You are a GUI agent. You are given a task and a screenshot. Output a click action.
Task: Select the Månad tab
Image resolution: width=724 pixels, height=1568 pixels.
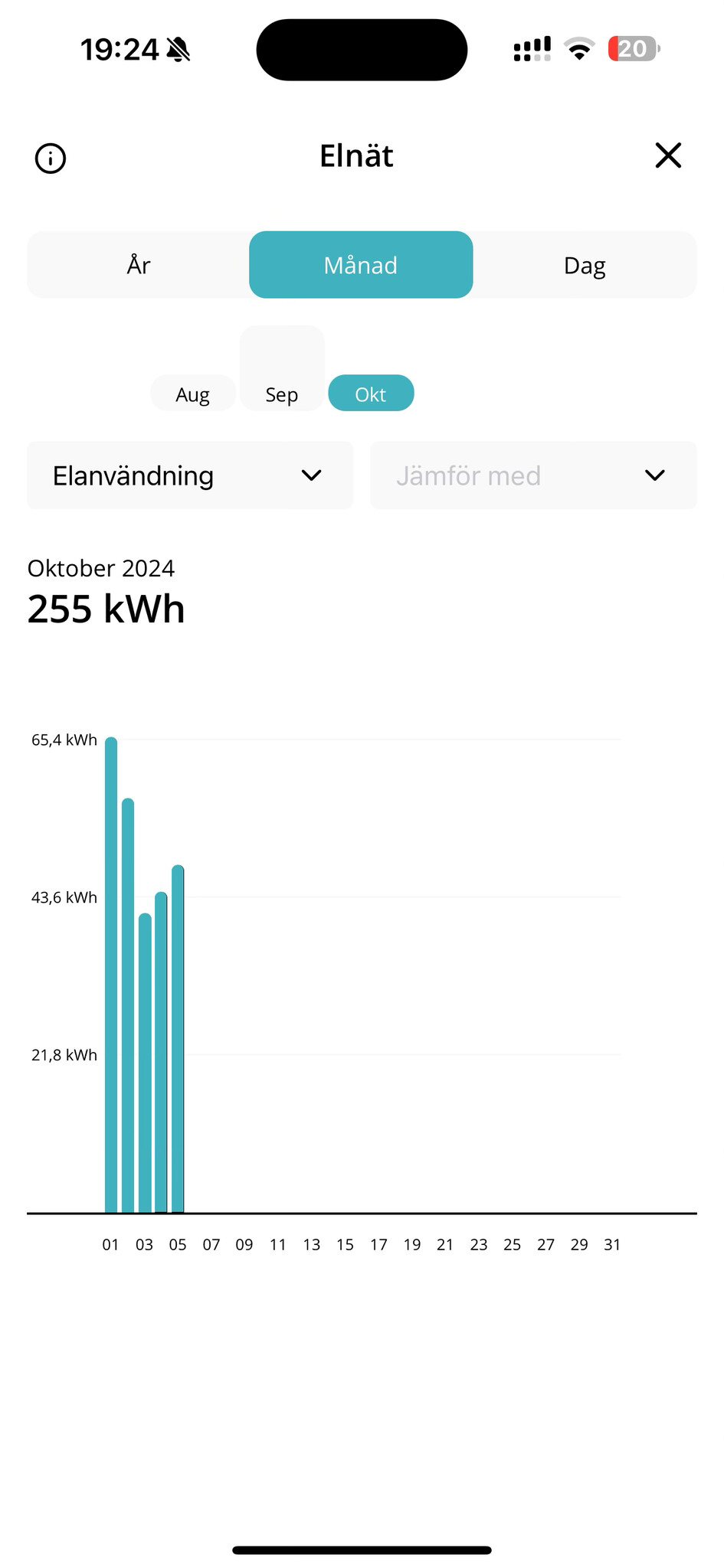point(361,265)
